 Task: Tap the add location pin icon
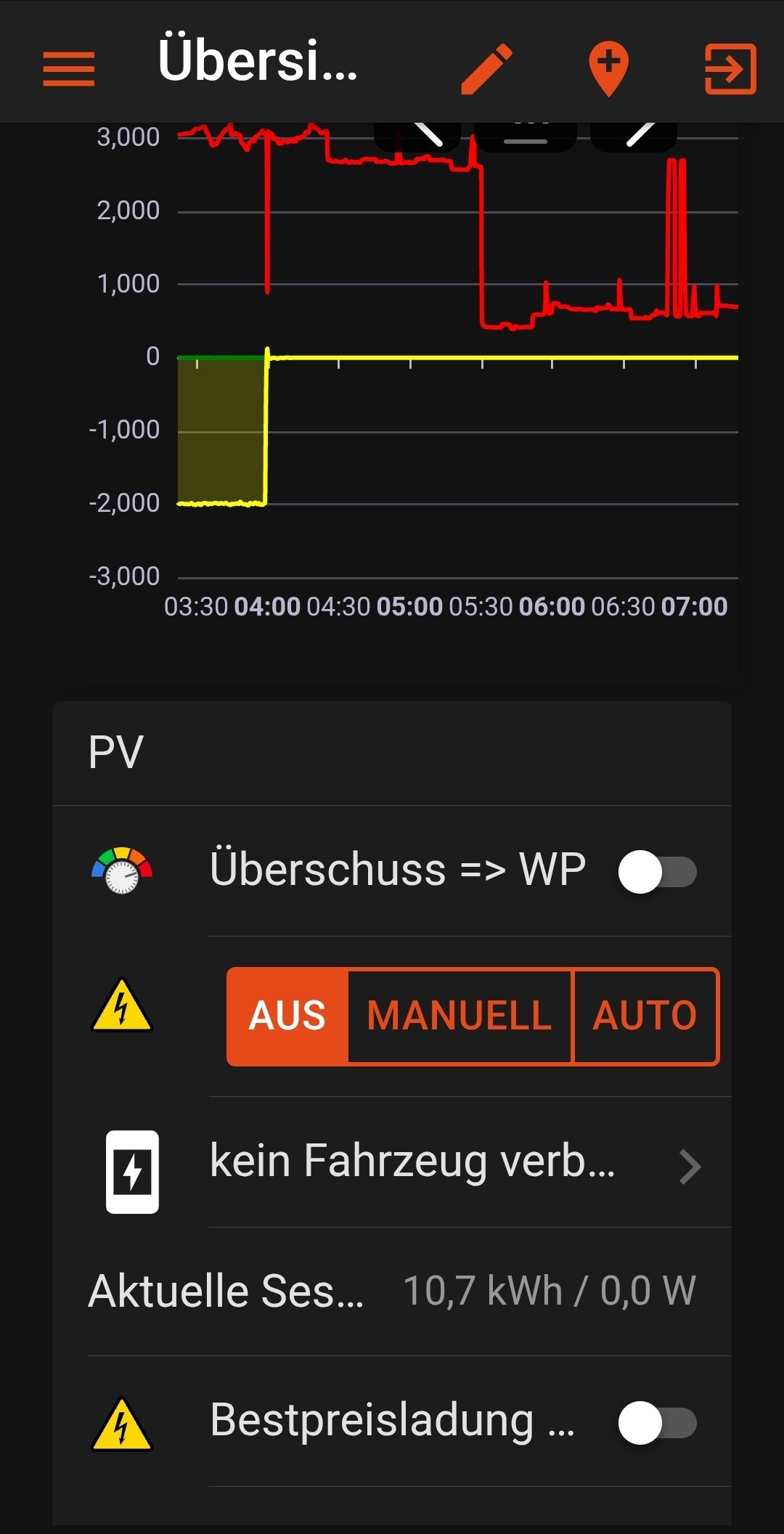pyautogui.click(x=608, y=69)
